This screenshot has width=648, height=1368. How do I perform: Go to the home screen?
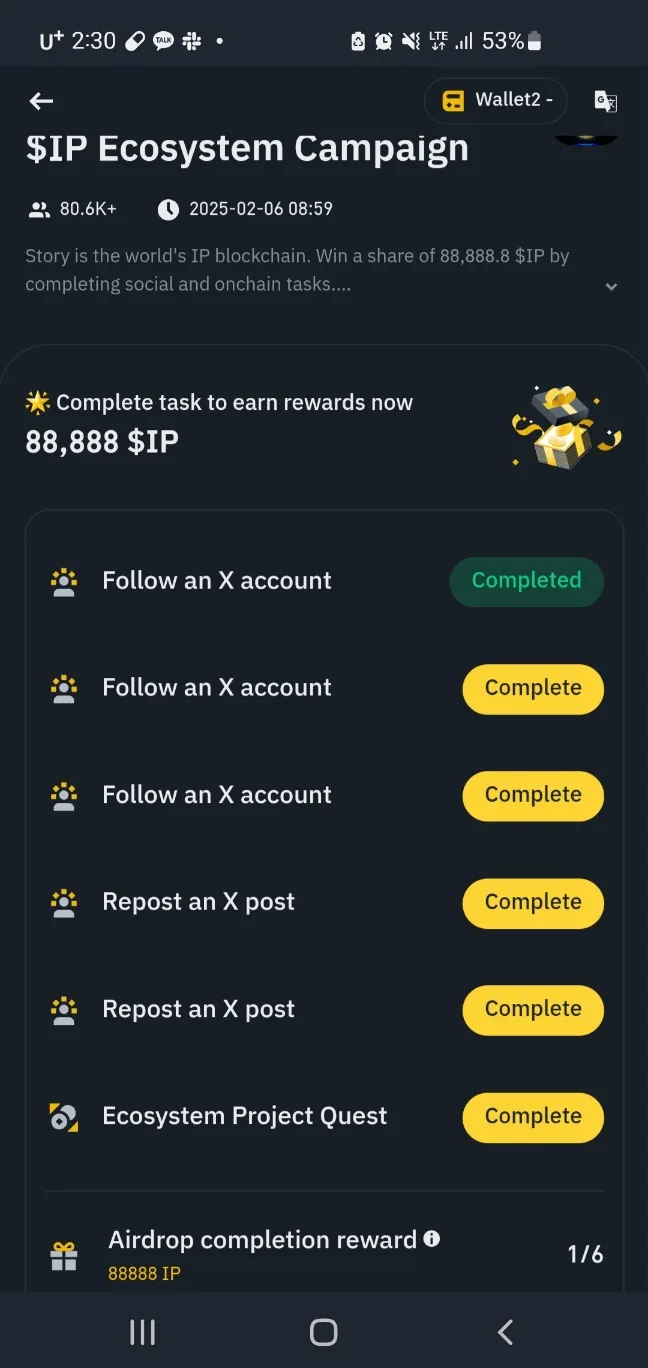pyautogui.click(x=324, y=1332)
